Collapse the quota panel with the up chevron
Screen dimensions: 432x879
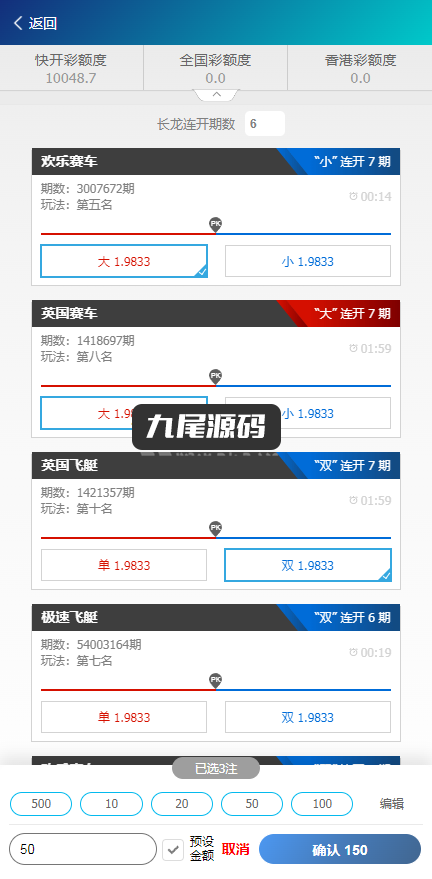pos(216,95)
